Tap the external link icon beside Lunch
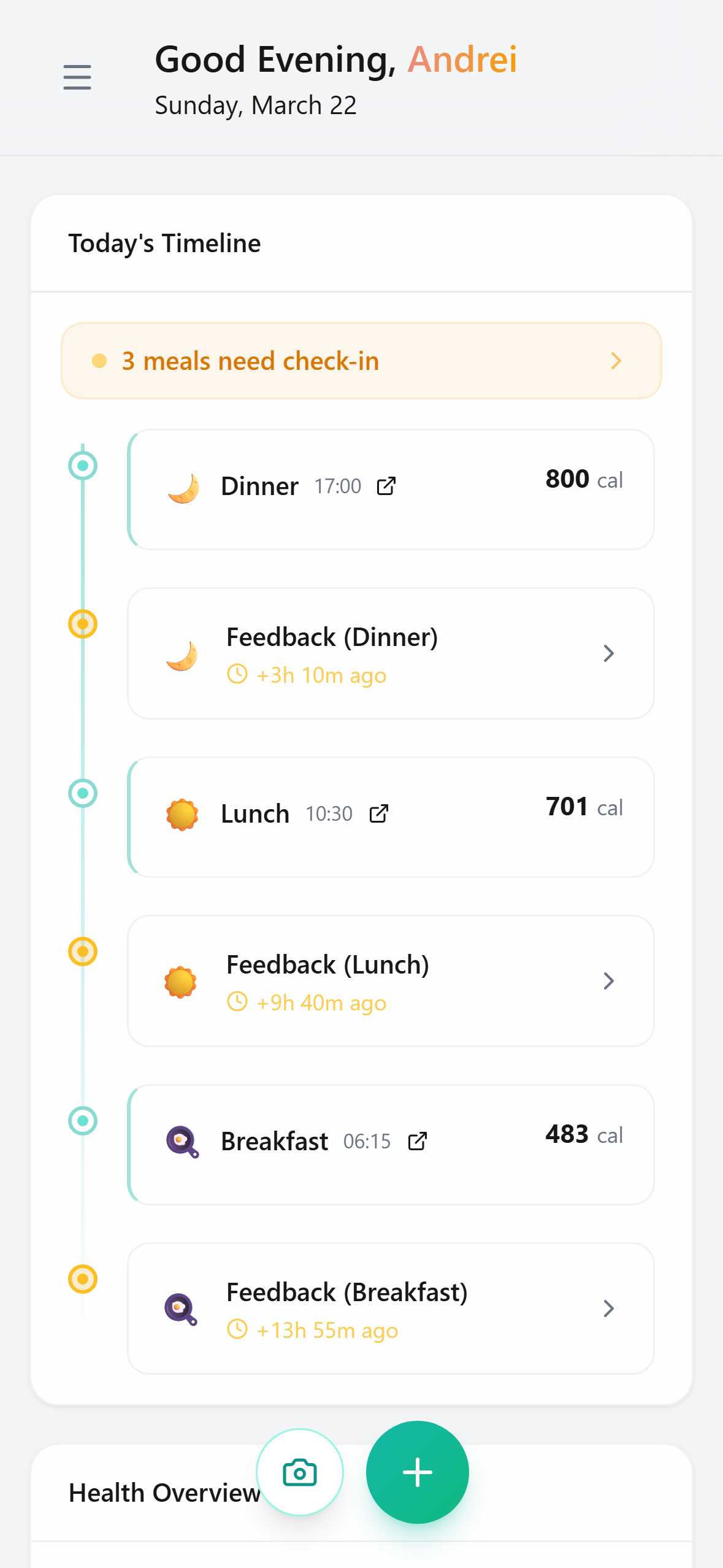Viewport: 723px width, 1568px height. (x=379, y=814)
